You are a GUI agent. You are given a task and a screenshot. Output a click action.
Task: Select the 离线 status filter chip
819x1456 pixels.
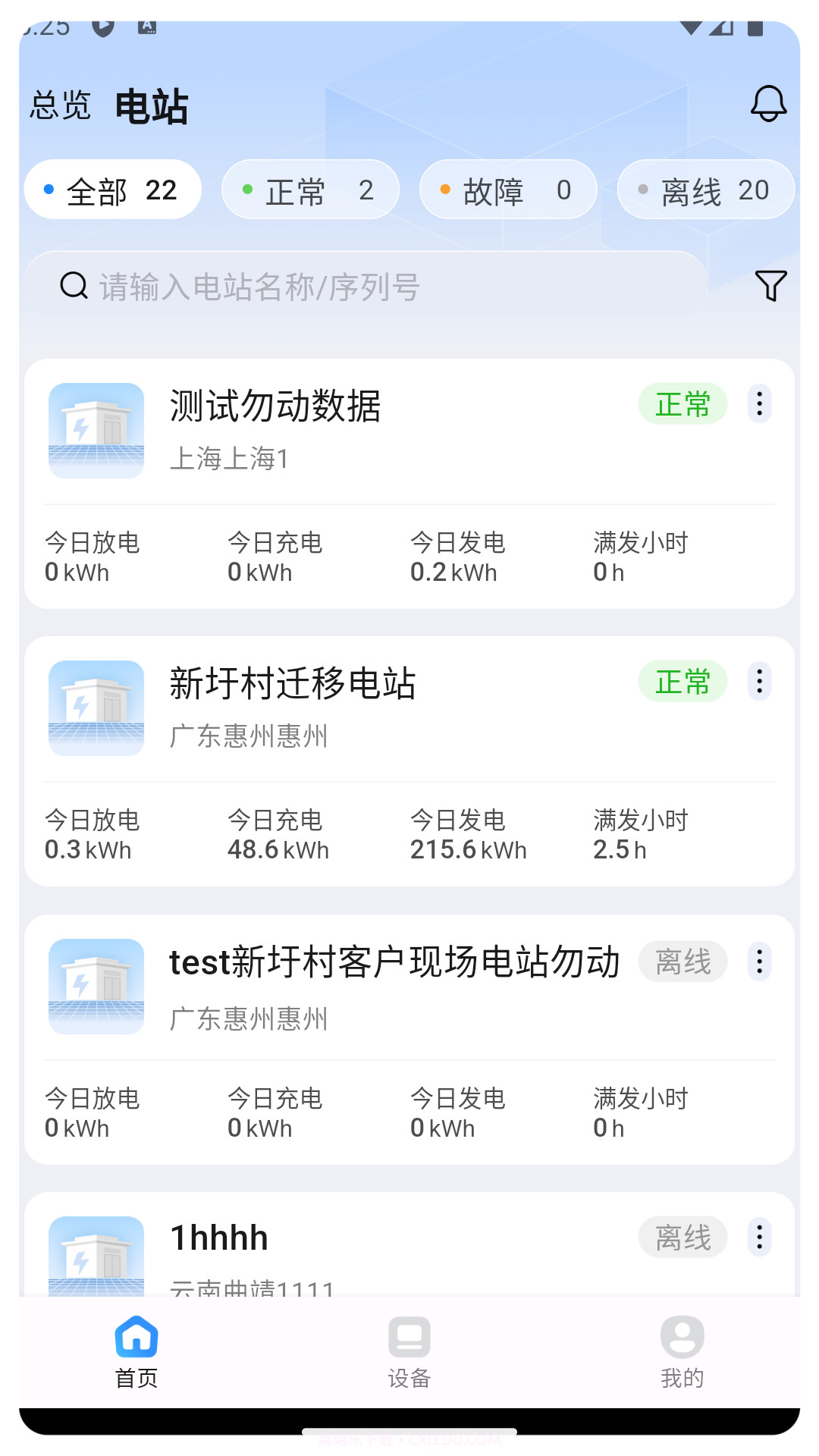704,190
